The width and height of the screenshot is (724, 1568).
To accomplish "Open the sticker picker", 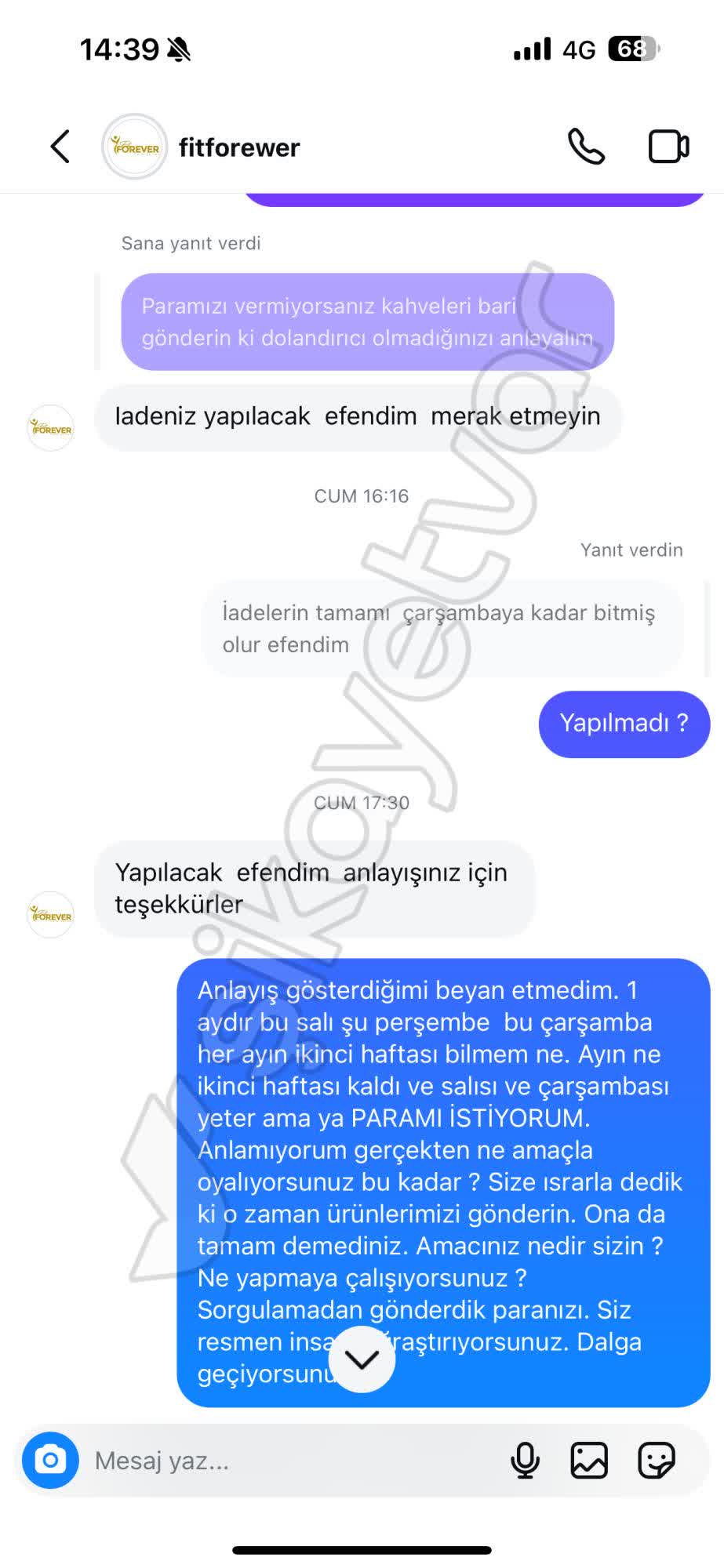I will tap(657, 1460).
